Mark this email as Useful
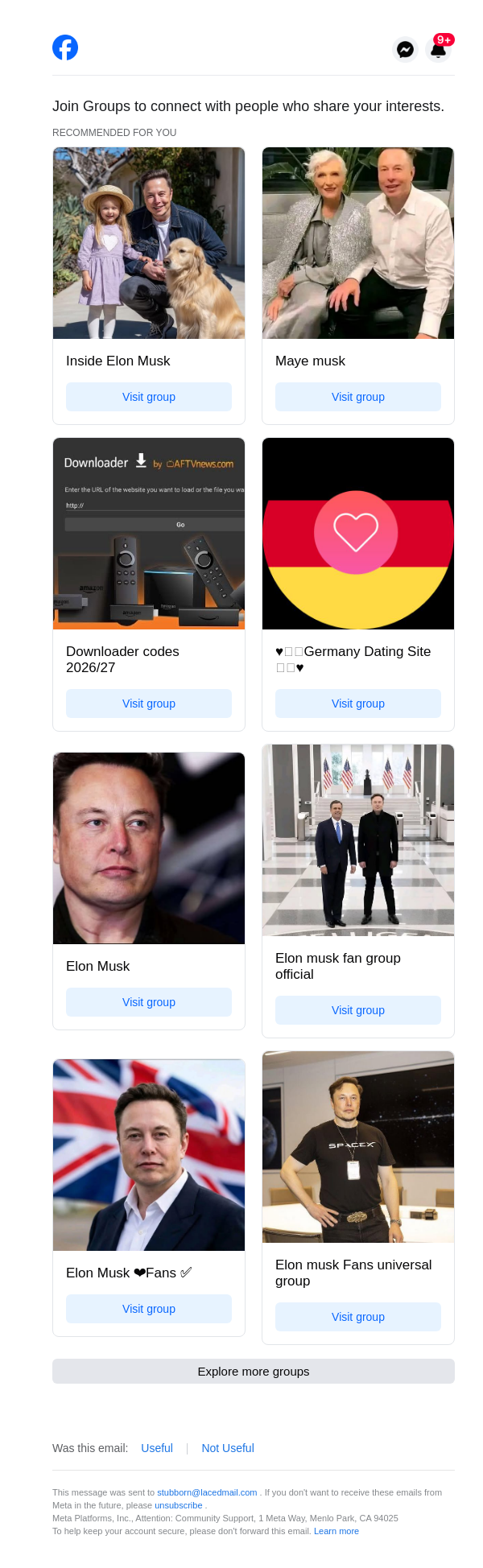 coord(157,1448)
